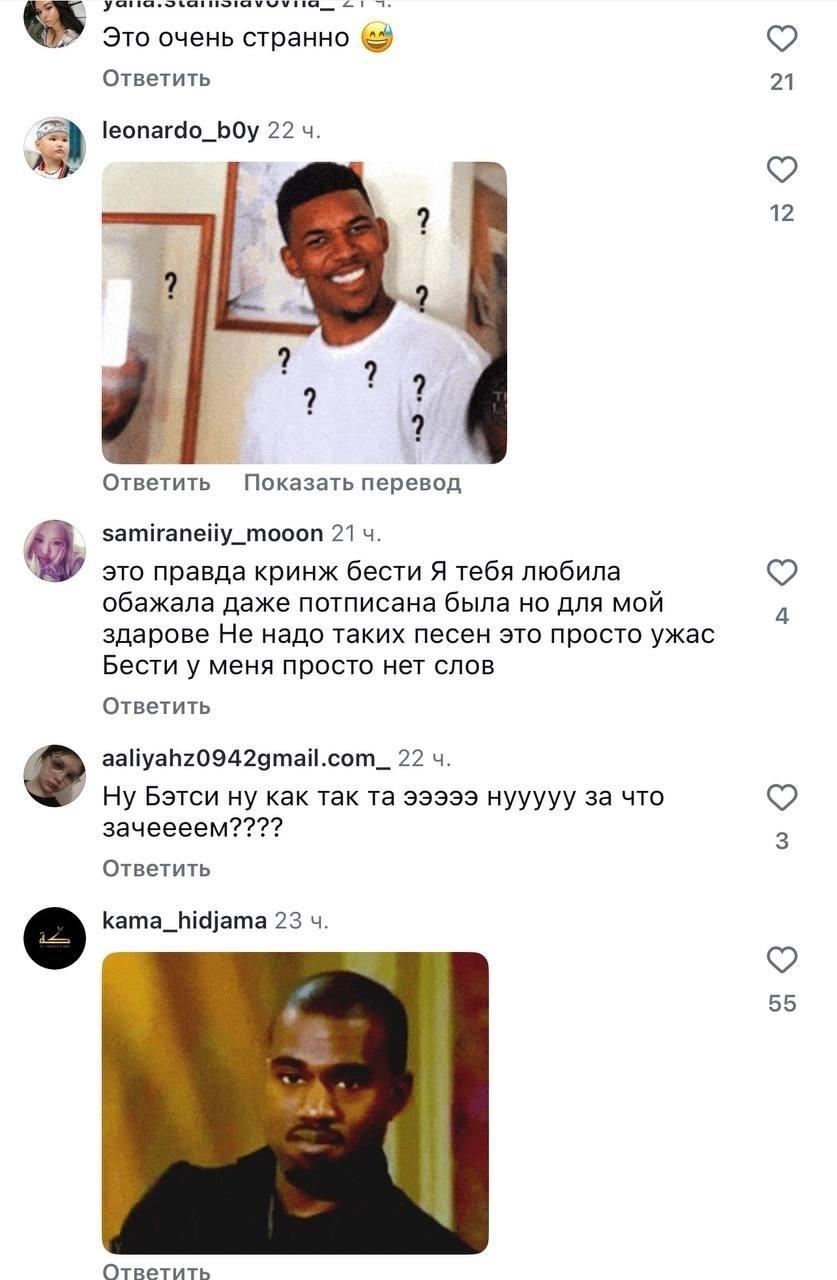
Task: Reply to "Это очень странно" comment
Action: coord(156,78)
